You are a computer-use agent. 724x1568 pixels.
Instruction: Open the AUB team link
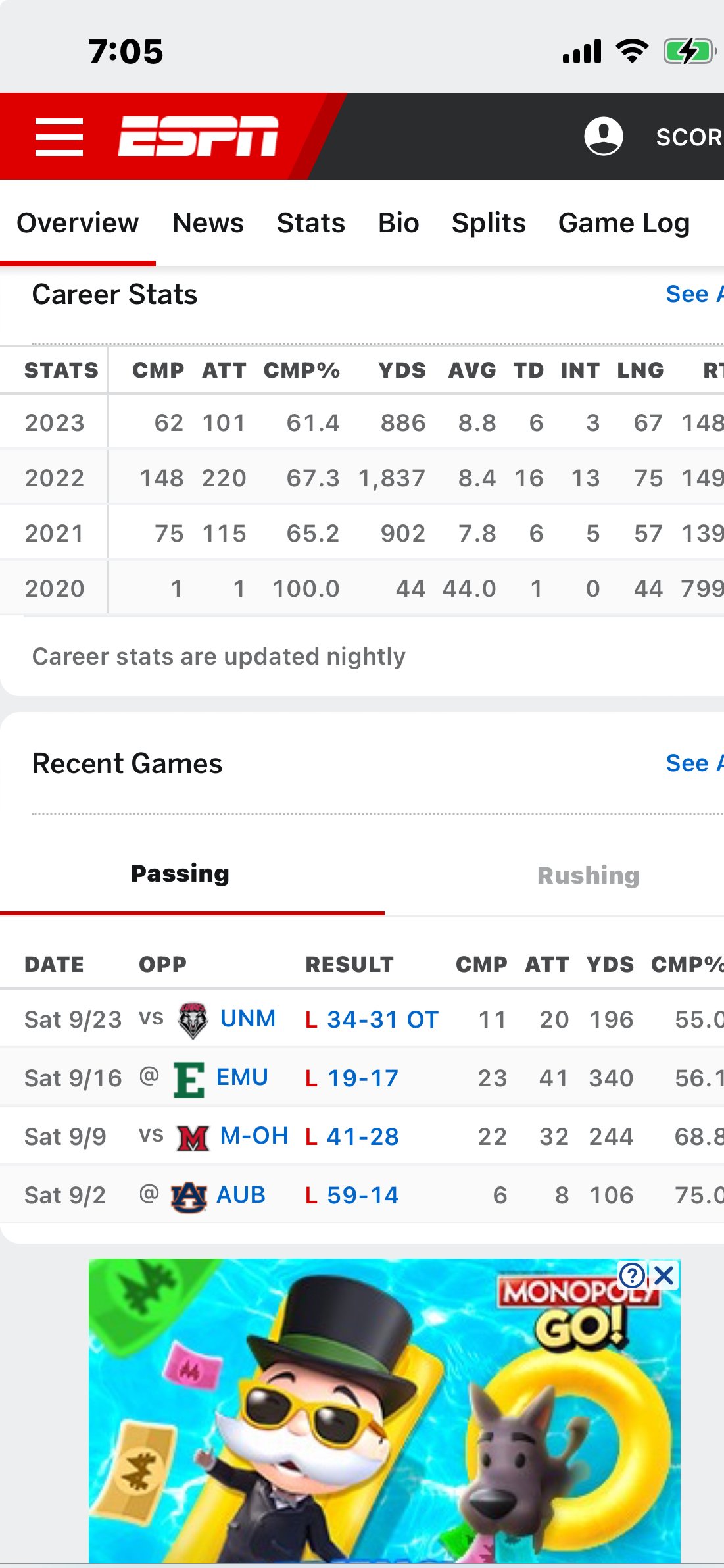(241, 1194)
